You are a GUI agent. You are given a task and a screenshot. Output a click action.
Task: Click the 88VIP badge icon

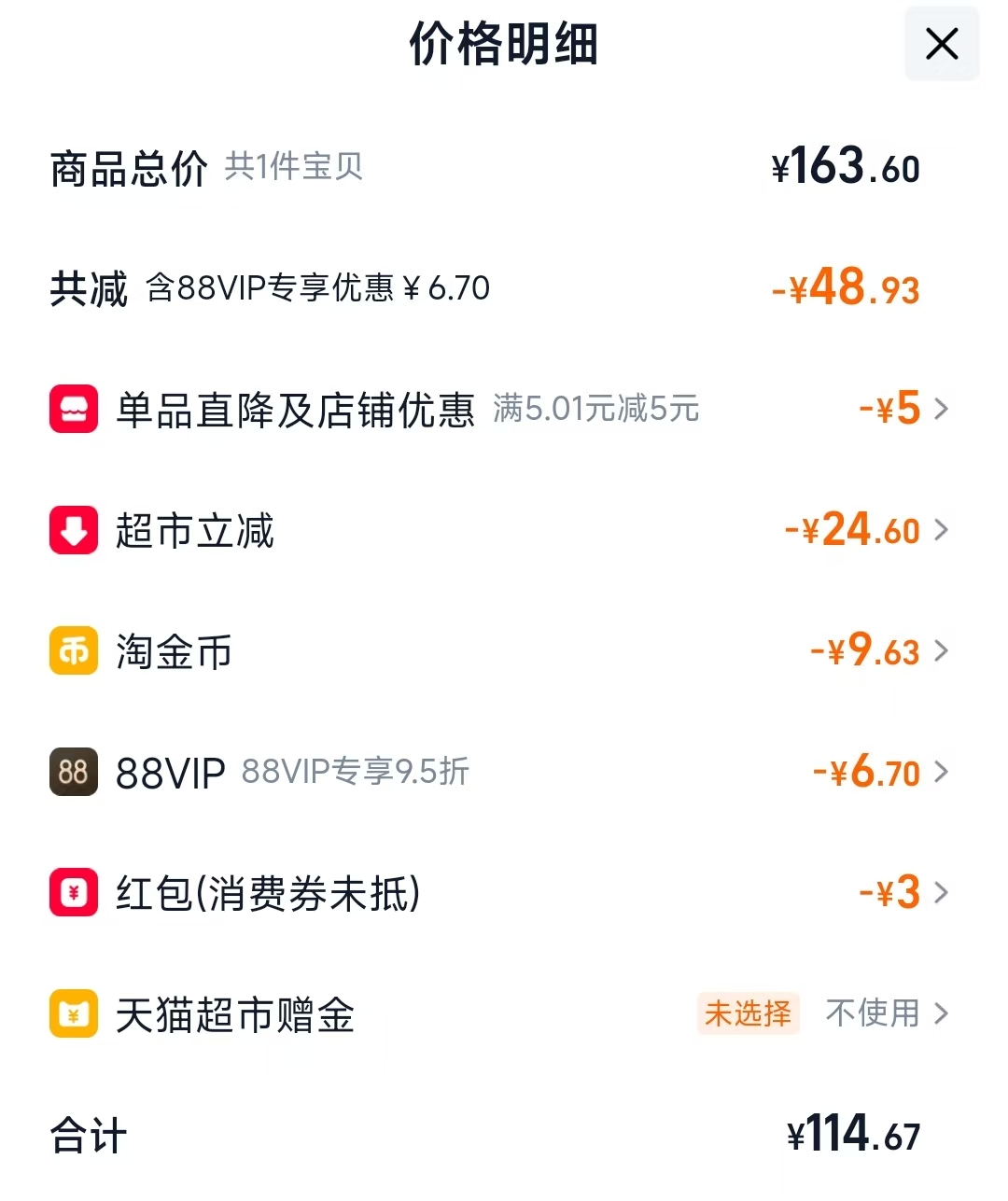click(72, 771)
